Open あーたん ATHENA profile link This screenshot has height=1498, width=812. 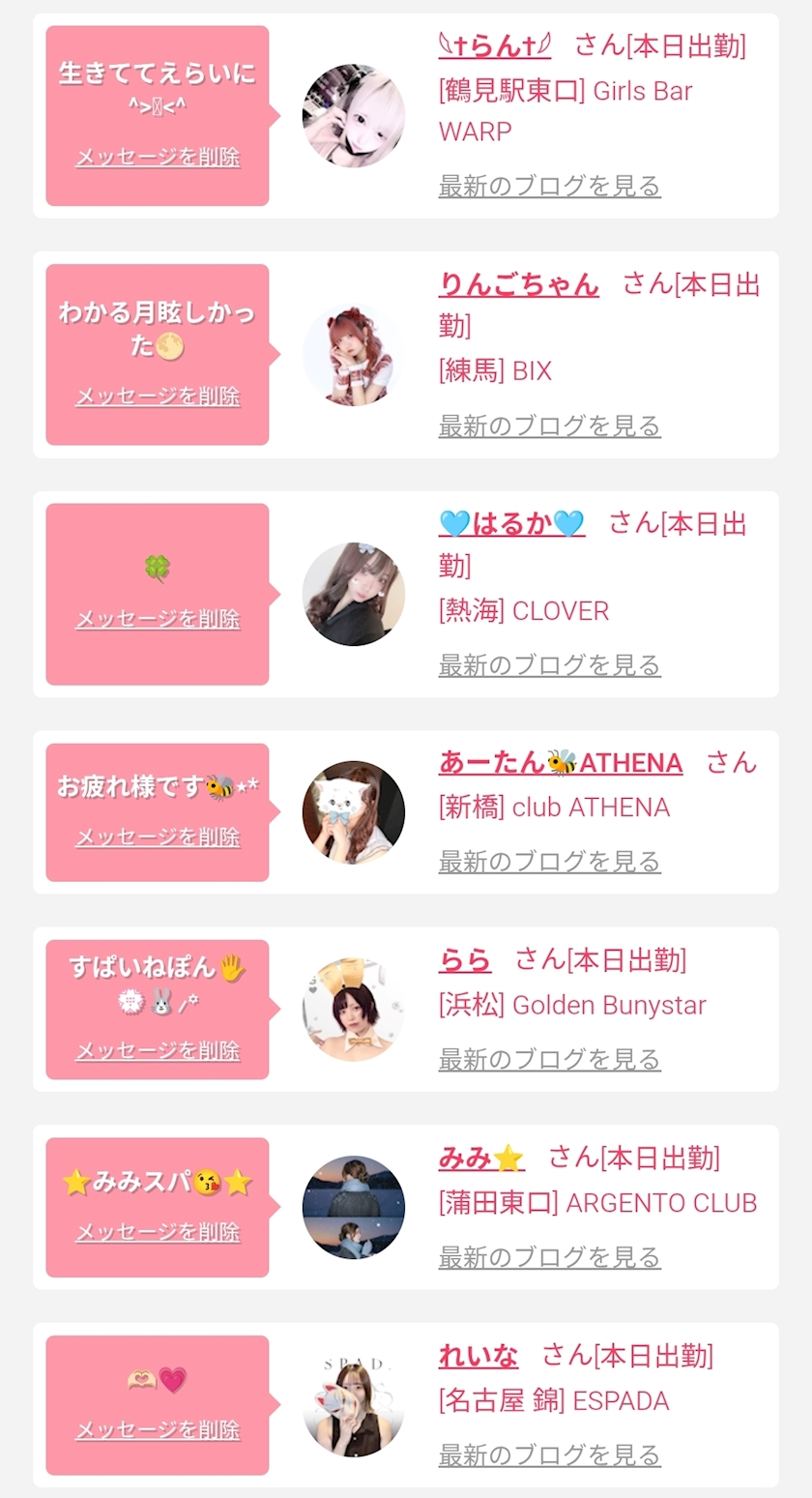[560, 763]
